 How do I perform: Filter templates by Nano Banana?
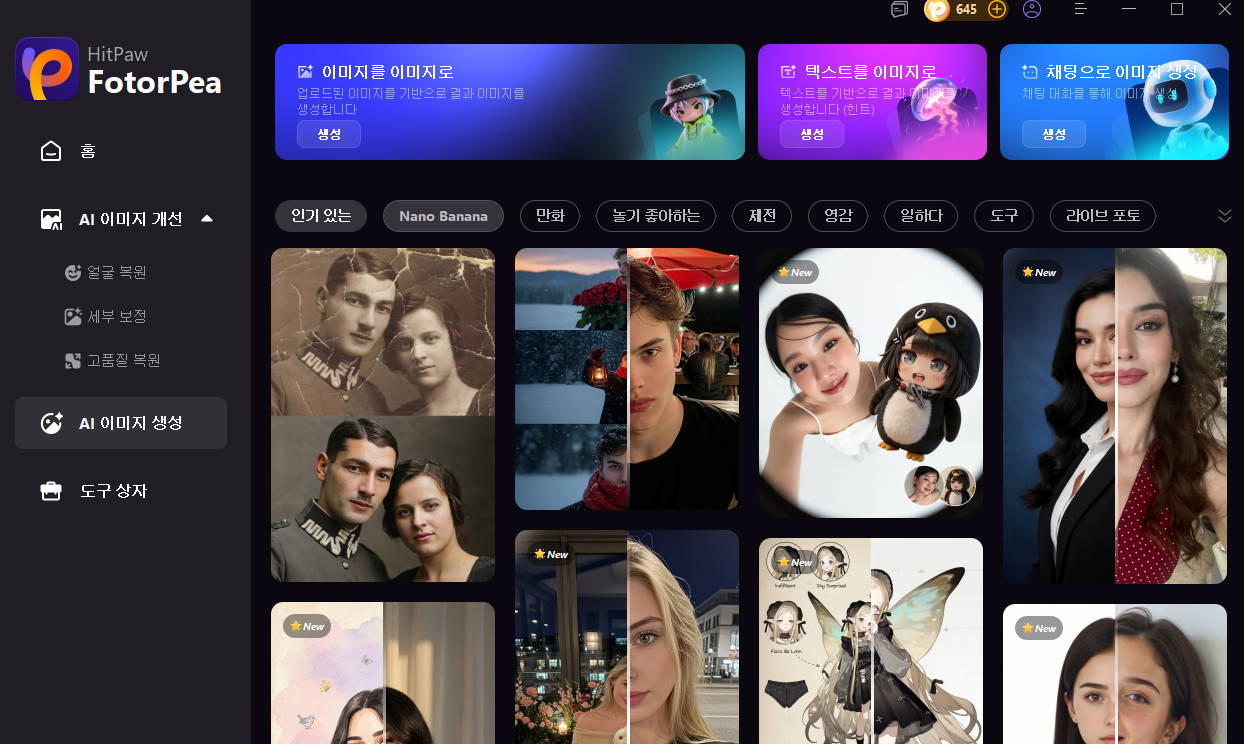(443, 216)
